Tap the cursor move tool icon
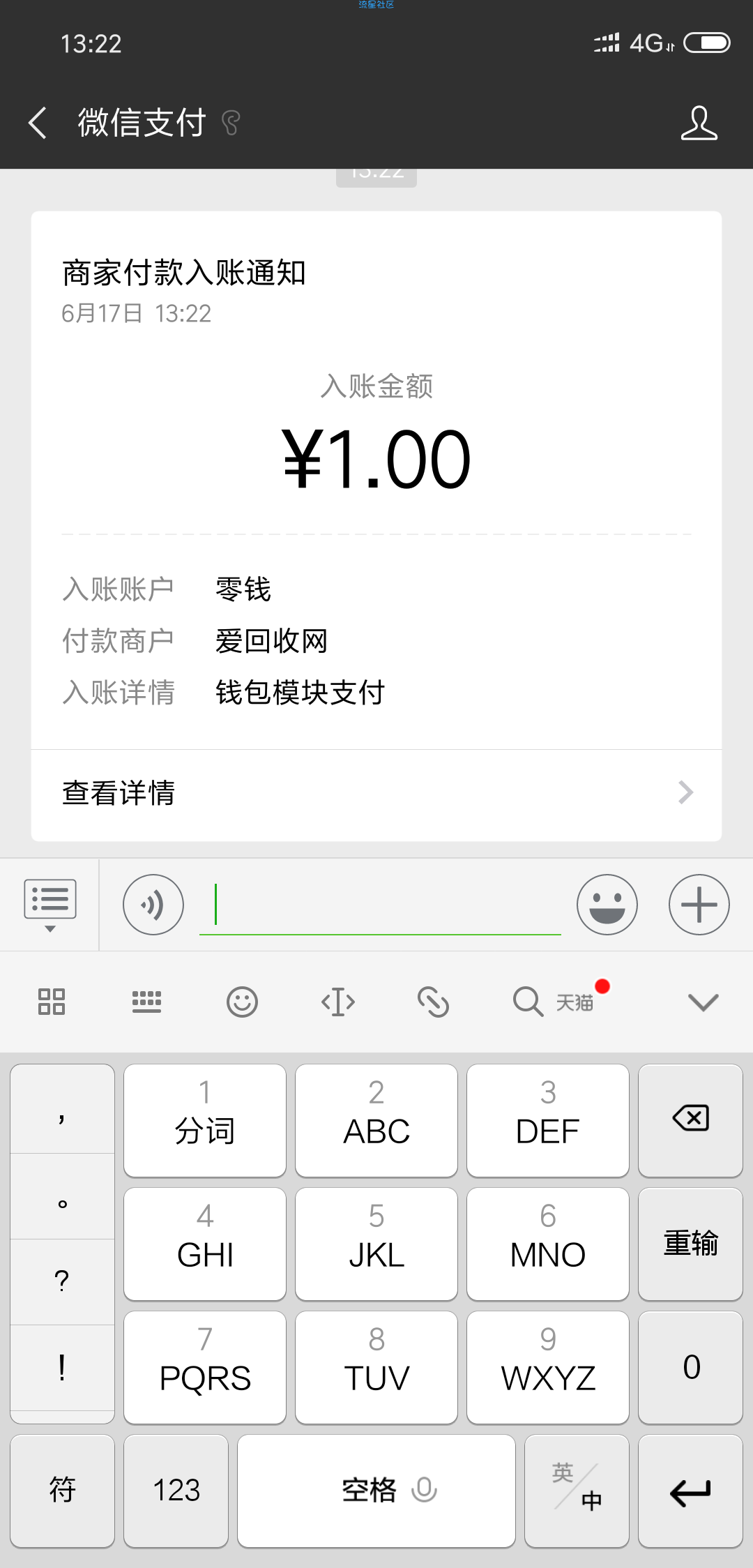 338,1002
